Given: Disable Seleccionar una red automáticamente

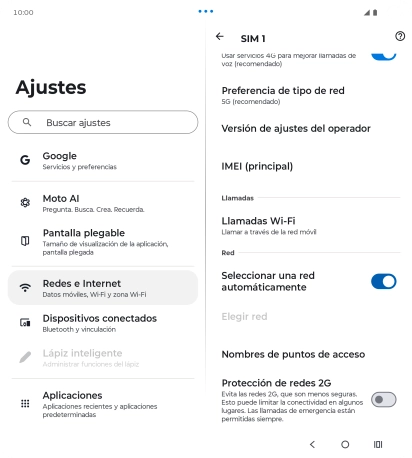Looking at the screenshot, I should 384,281.
